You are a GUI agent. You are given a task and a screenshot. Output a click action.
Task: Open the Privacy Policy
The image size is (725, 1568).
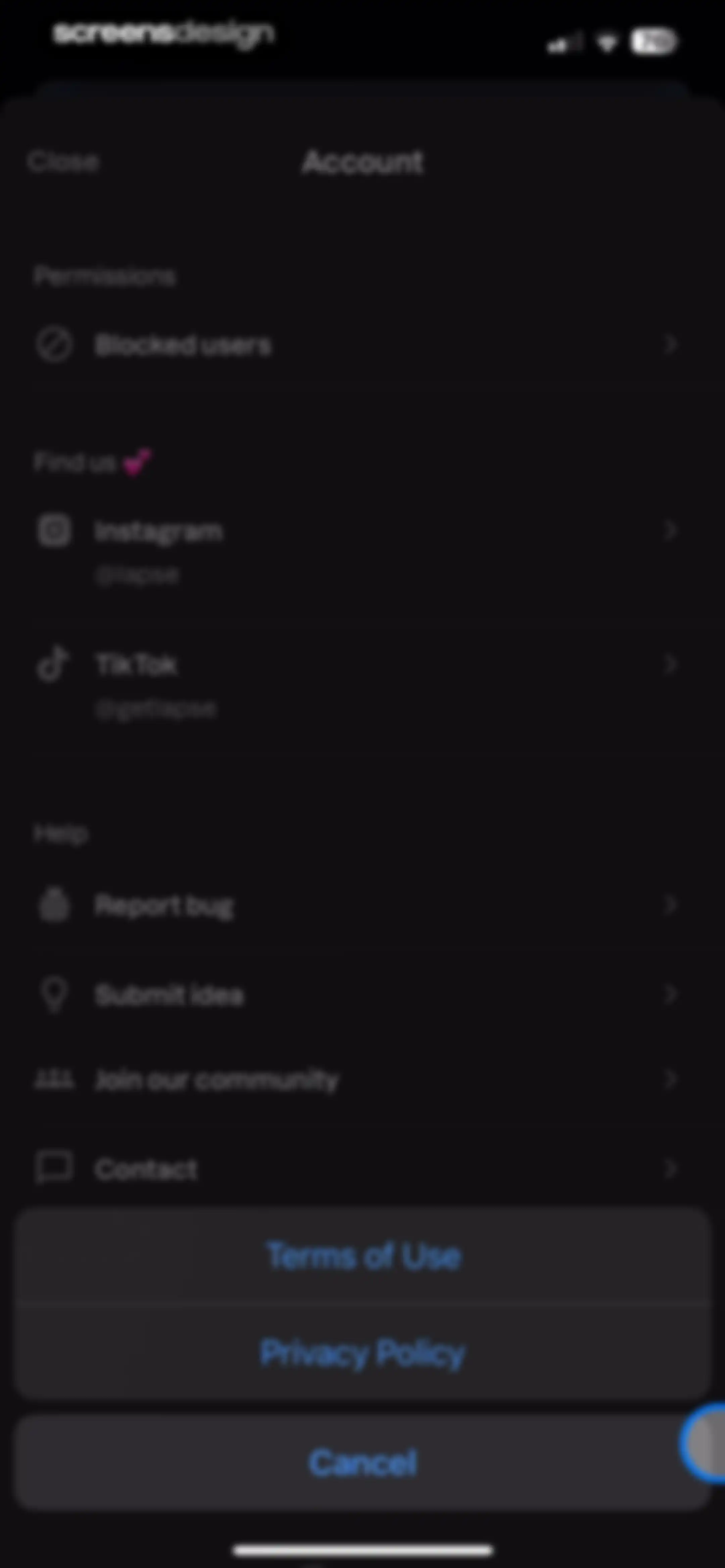coord(363,1352)
